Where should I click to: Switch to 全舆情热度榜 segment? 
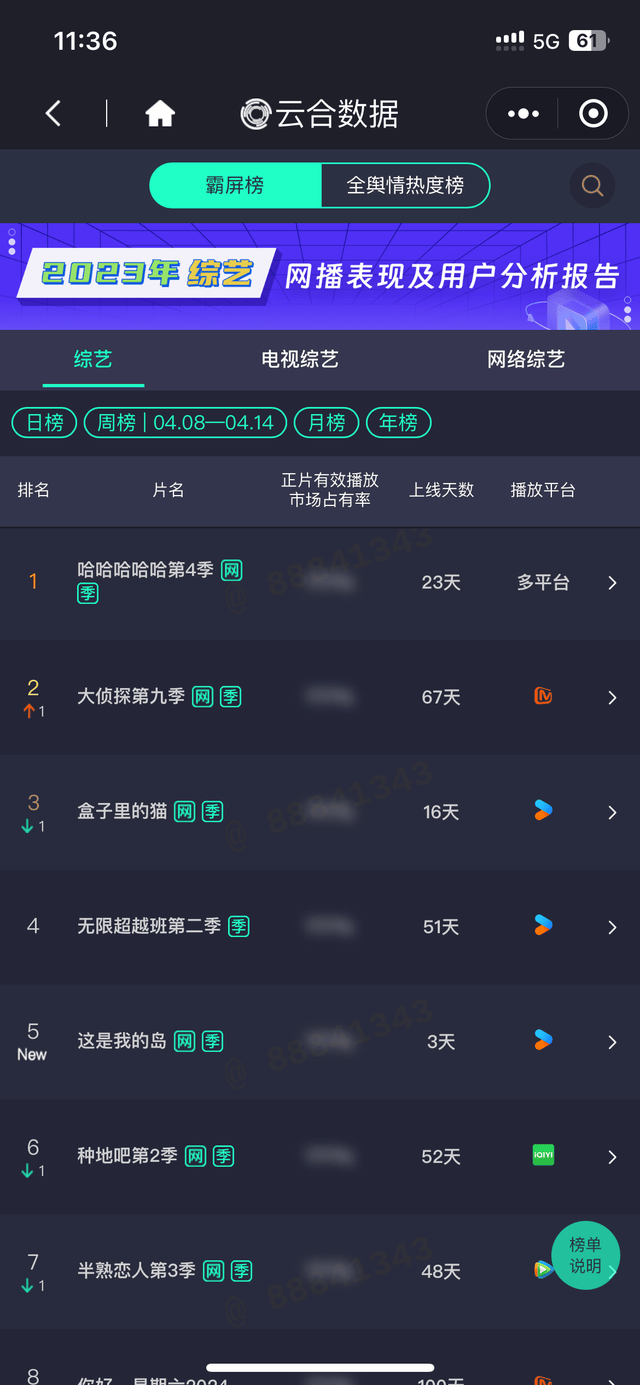tap(405, 186)
